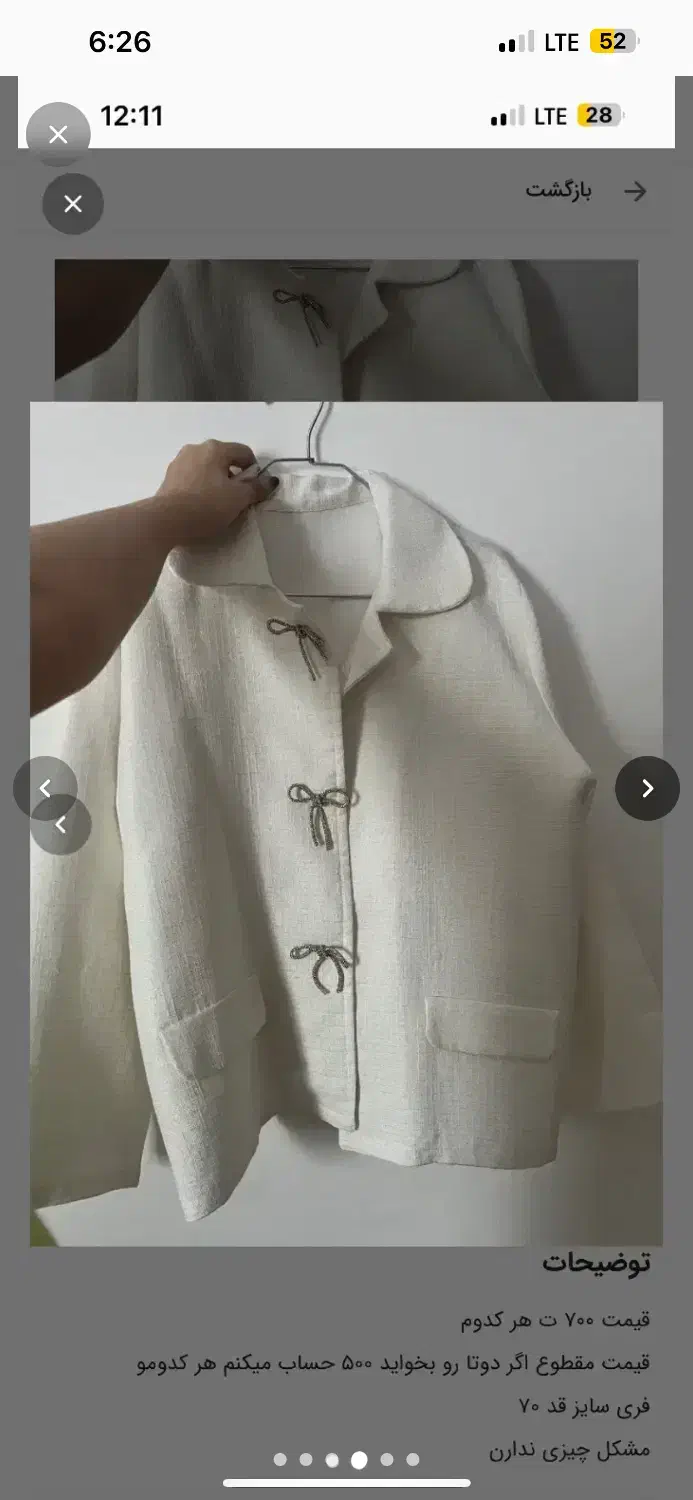Go to the previous photo with the outer left arrow
This screenshot has height=1500, width=693.
pyautogui.click(x=44, y=788)
